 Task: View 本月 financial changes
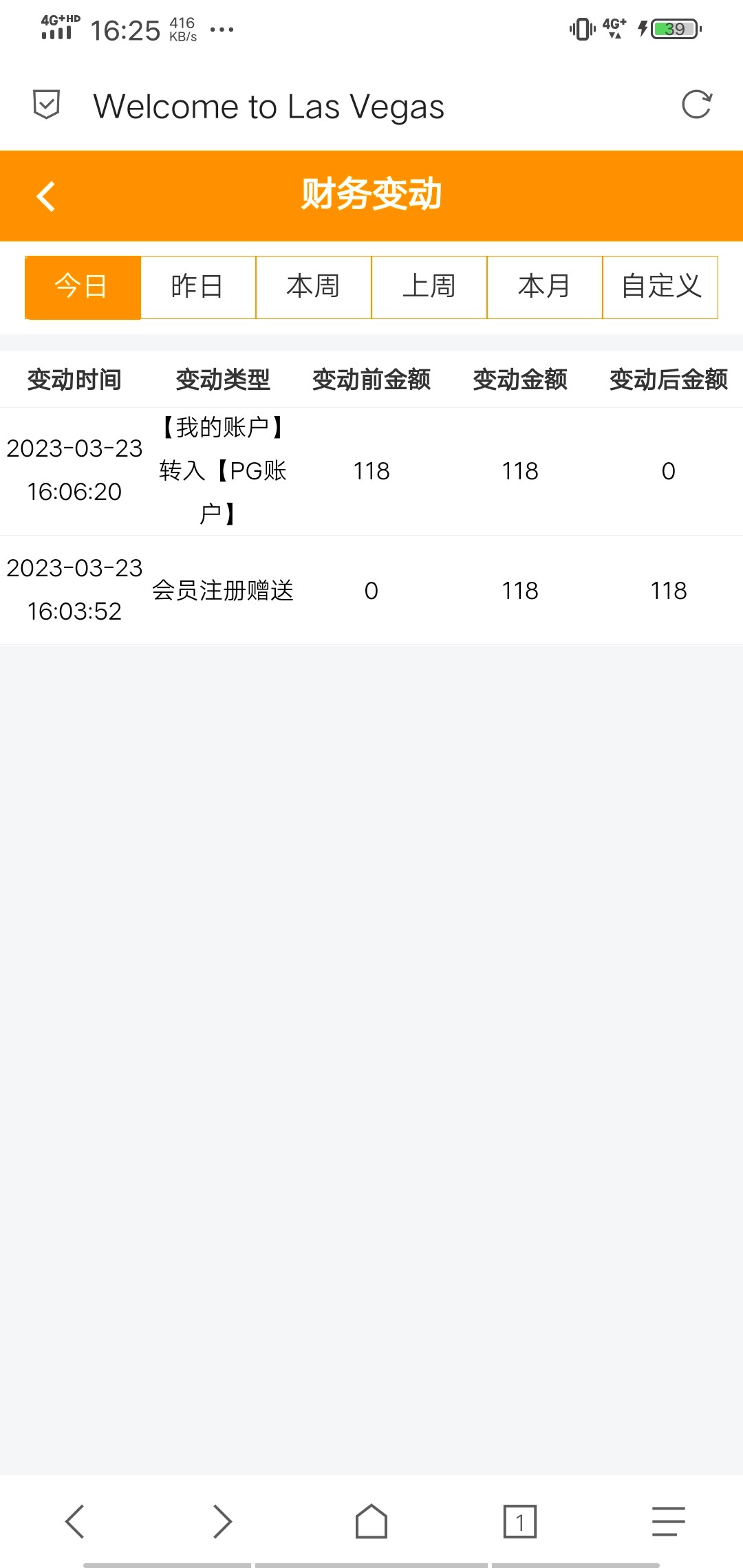click(545, 287)
